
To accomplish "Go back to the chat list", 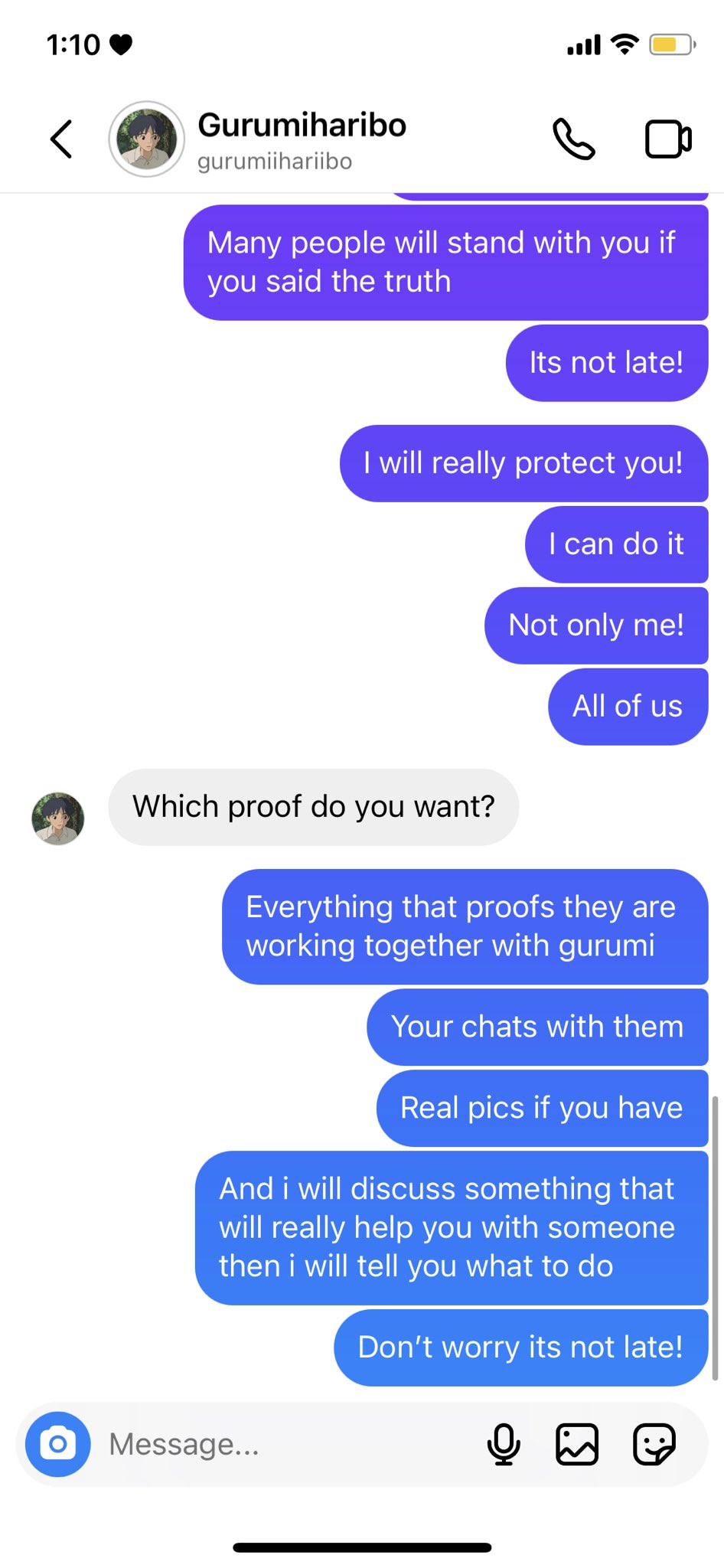I will coord(61,139).
